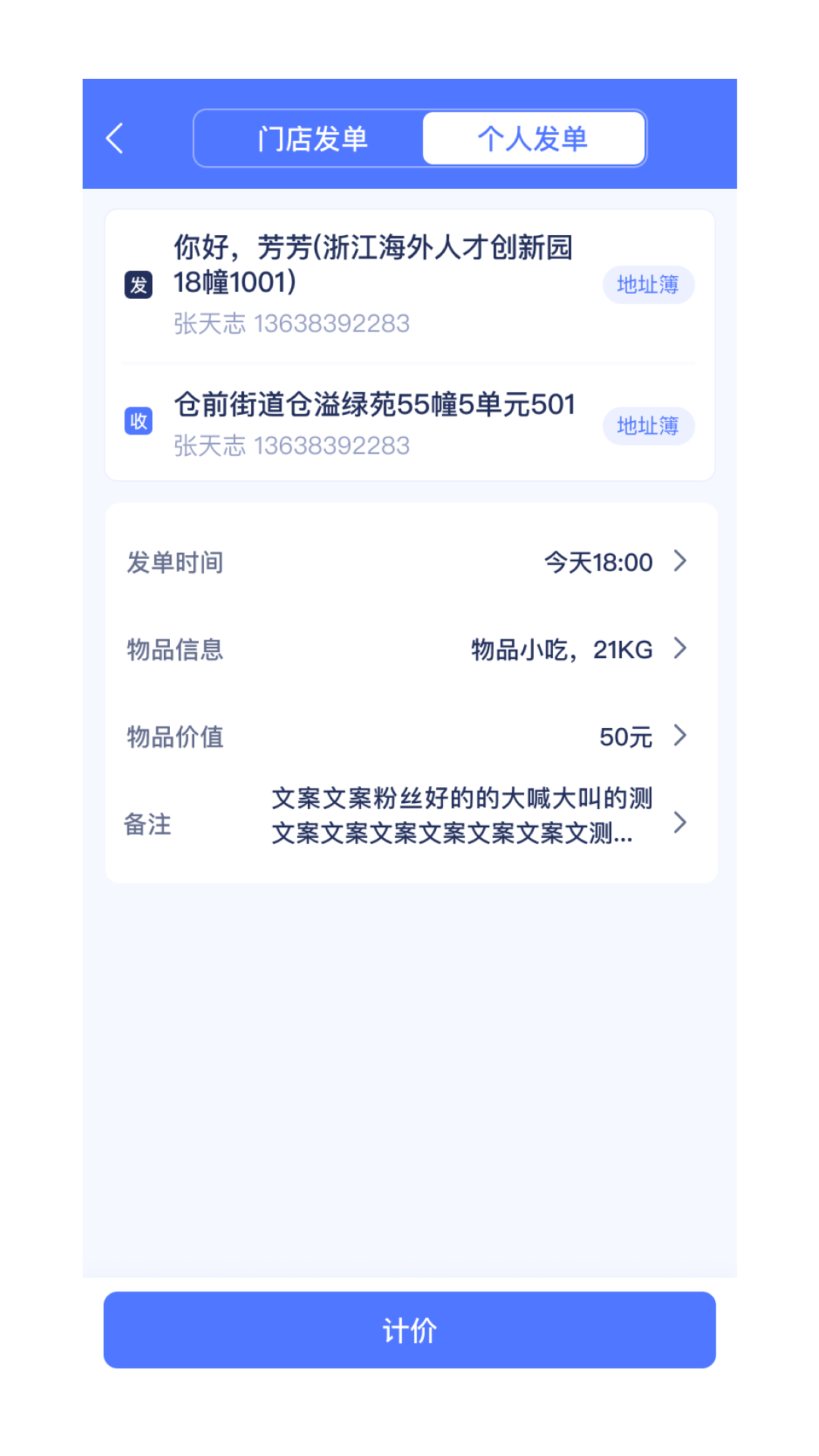Image resolution: width=819 pixels, height=1456 pixels.
Task: Click the back arrow in the header
Action: 115,138
